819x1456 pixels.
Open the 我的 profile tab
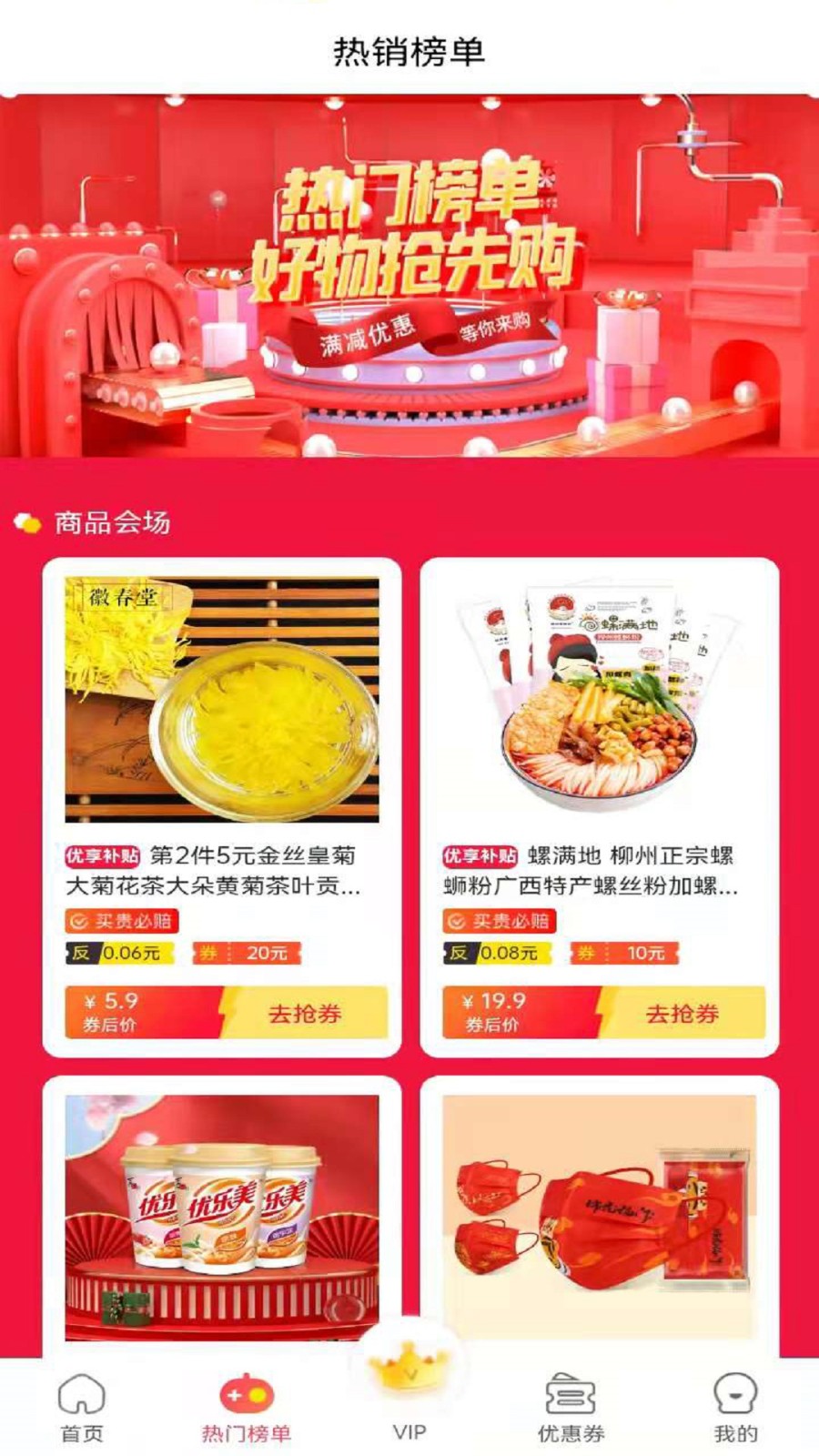pyautogui.click(x=735, y=1408)
